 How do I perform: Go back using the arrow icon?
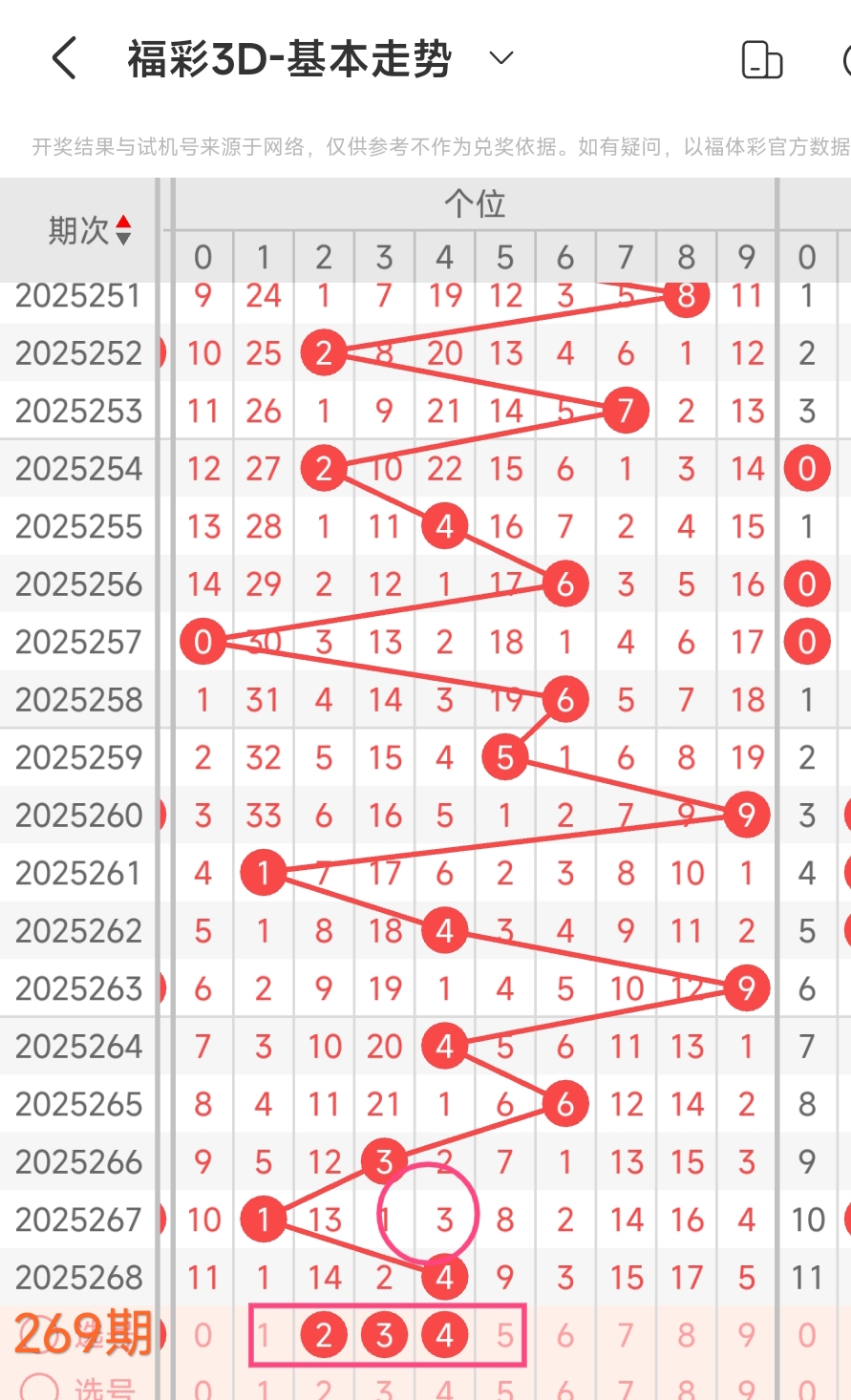[x=64, y=59]
